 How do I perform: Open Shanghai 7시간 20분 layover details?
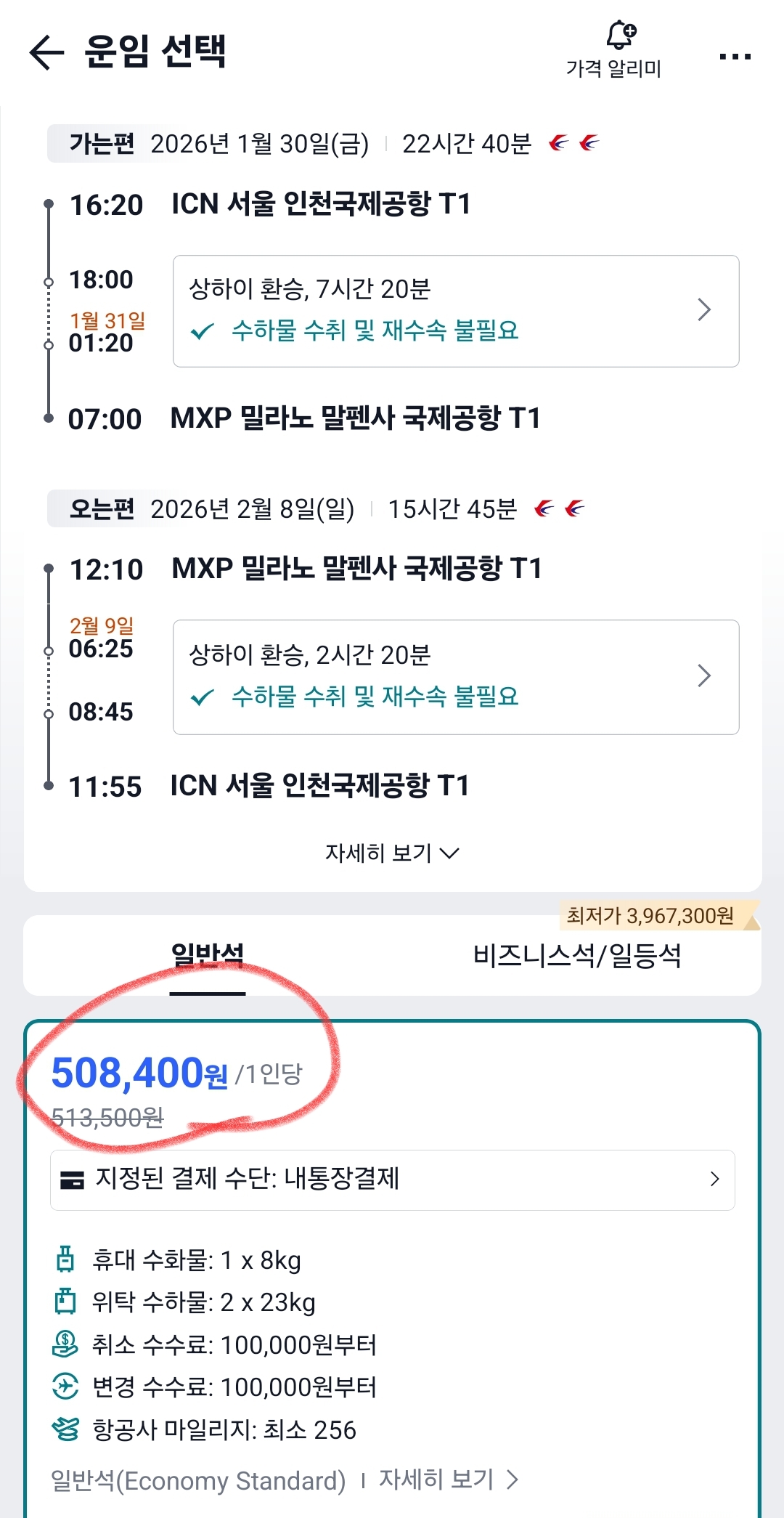click(x=456, y=311)
